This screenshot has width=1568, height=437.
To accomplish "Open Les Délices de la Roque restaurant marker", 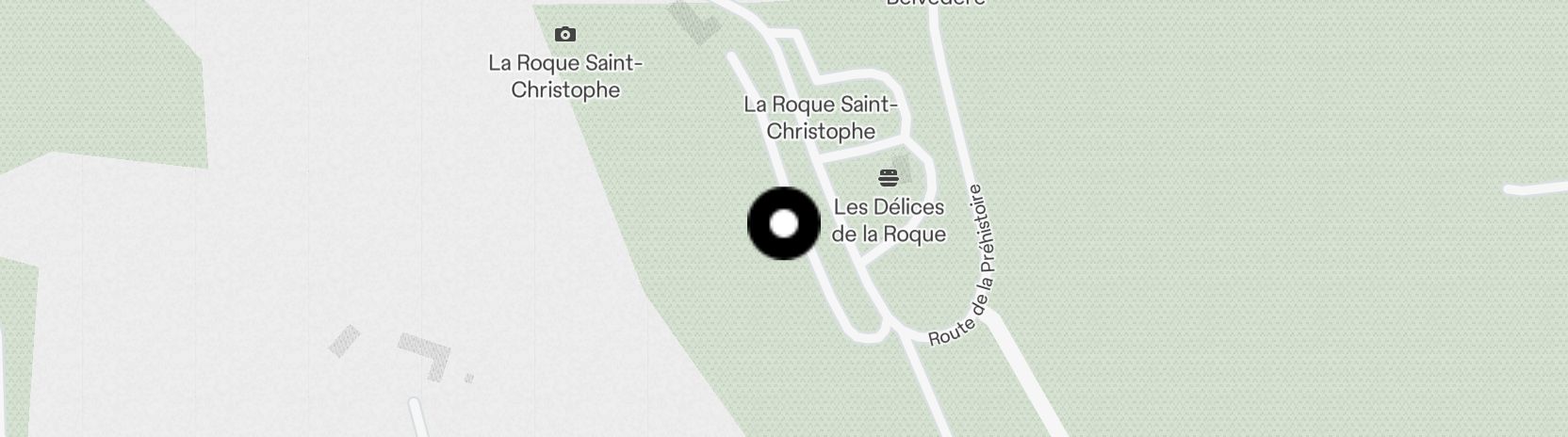I will 888,178.
